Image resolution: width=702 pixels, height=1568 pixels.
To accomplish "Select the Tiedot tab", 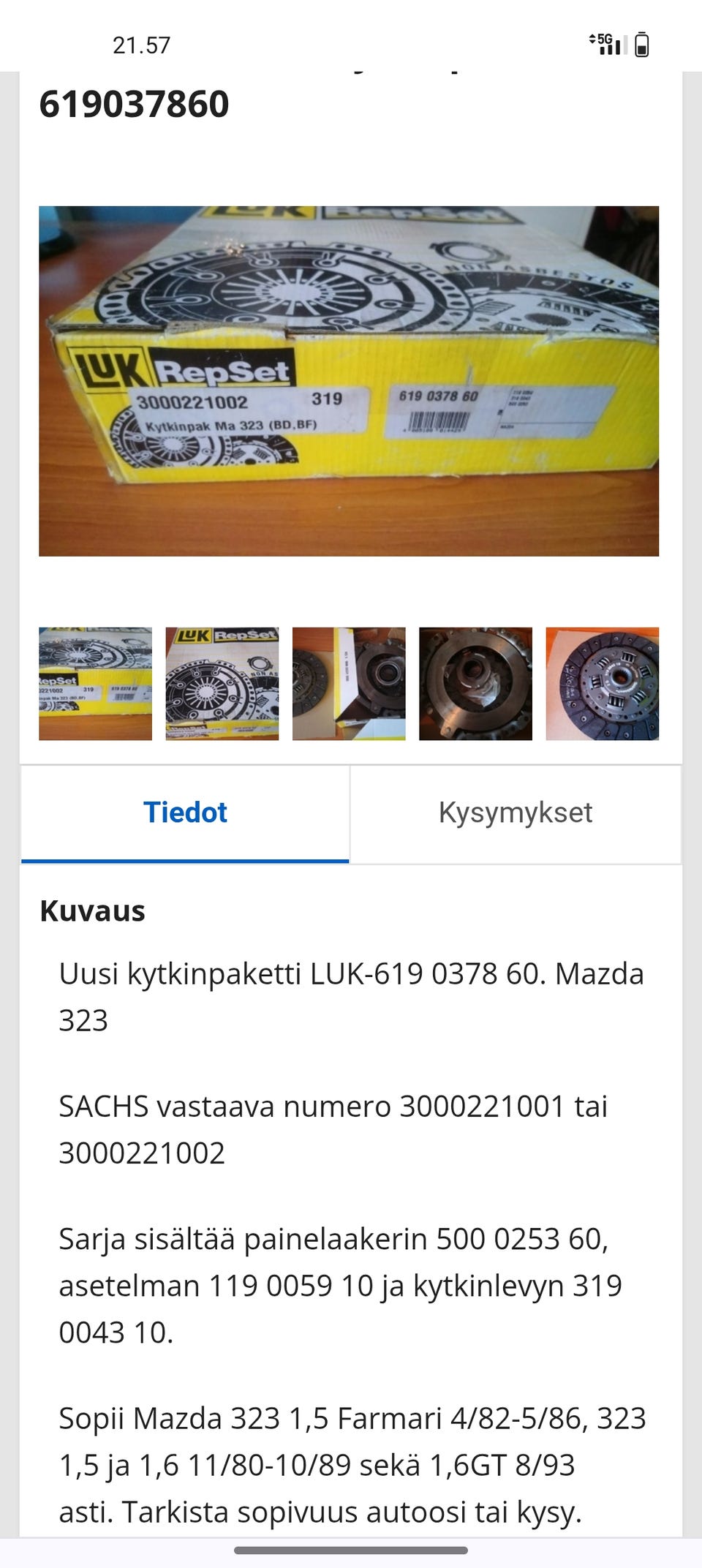I will point(186,812).
